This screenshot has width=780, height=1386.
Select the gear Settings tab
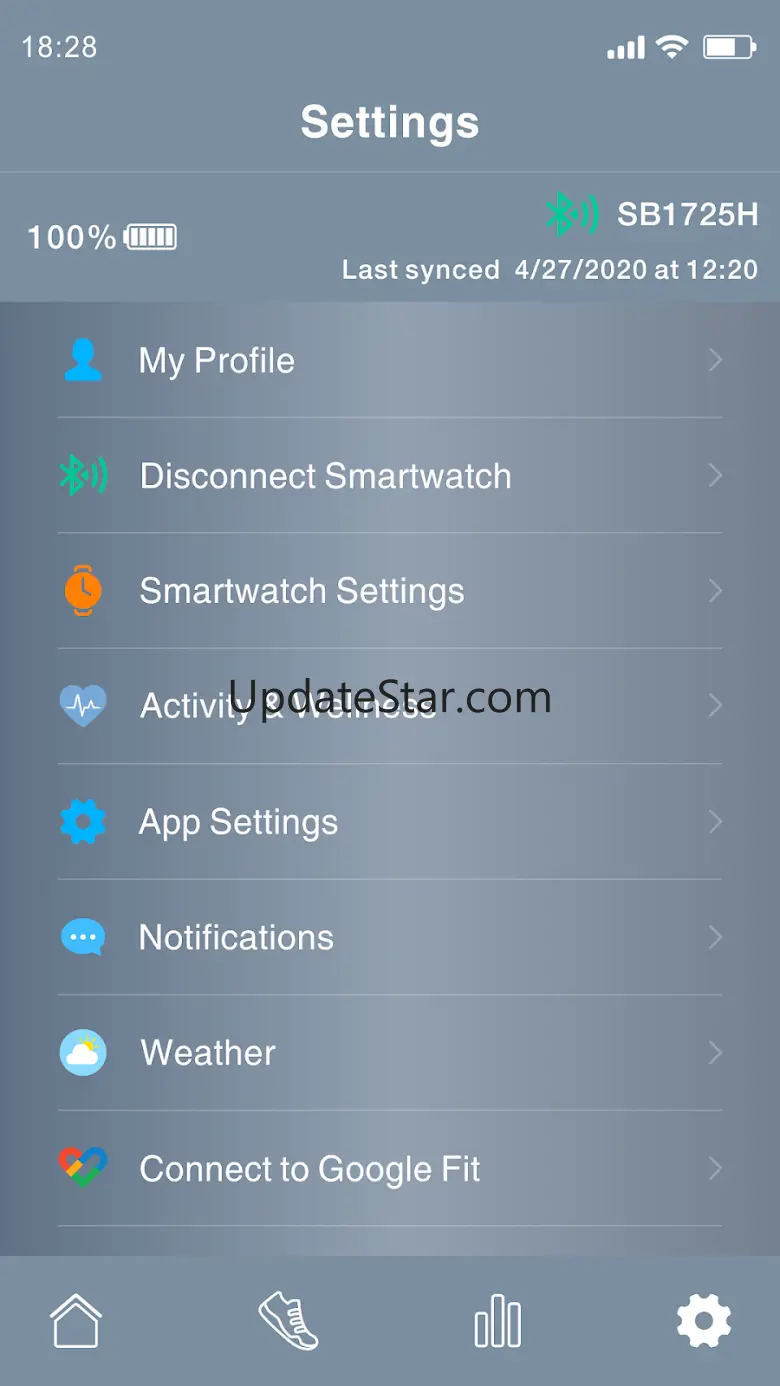[704, 1321]
